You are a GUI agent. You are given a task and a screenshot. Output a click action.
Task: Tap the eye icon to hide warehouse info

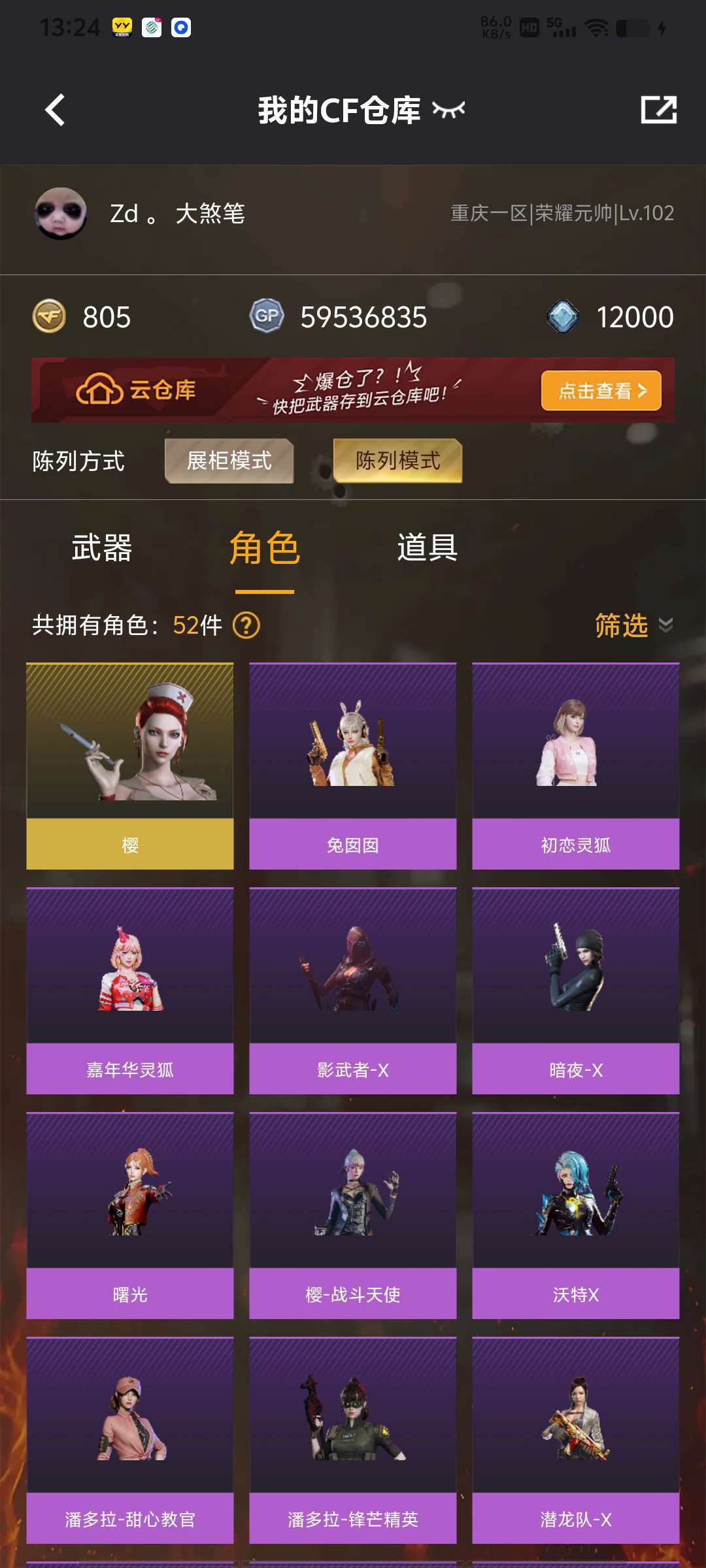click(x=448, y=110)
